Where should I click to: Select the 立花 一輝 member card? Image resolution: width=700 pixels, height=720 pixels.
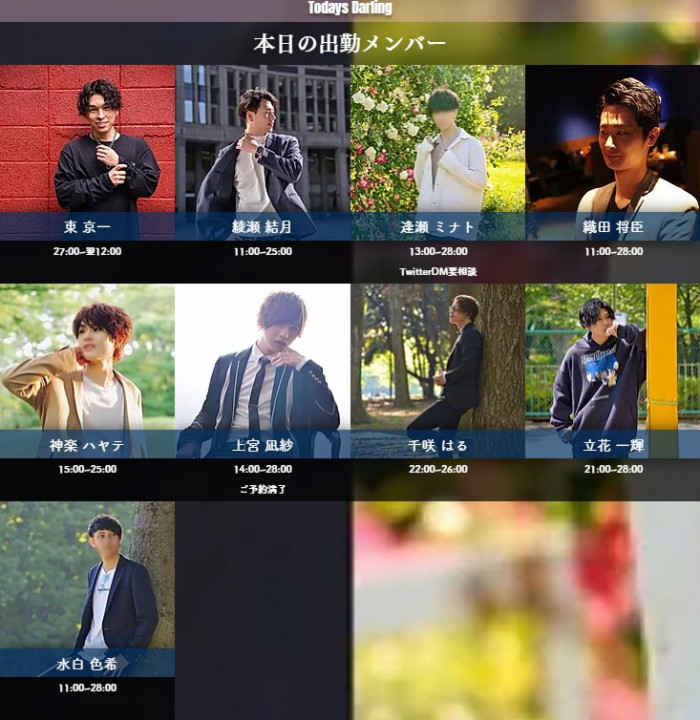click(x=612, y=370)
